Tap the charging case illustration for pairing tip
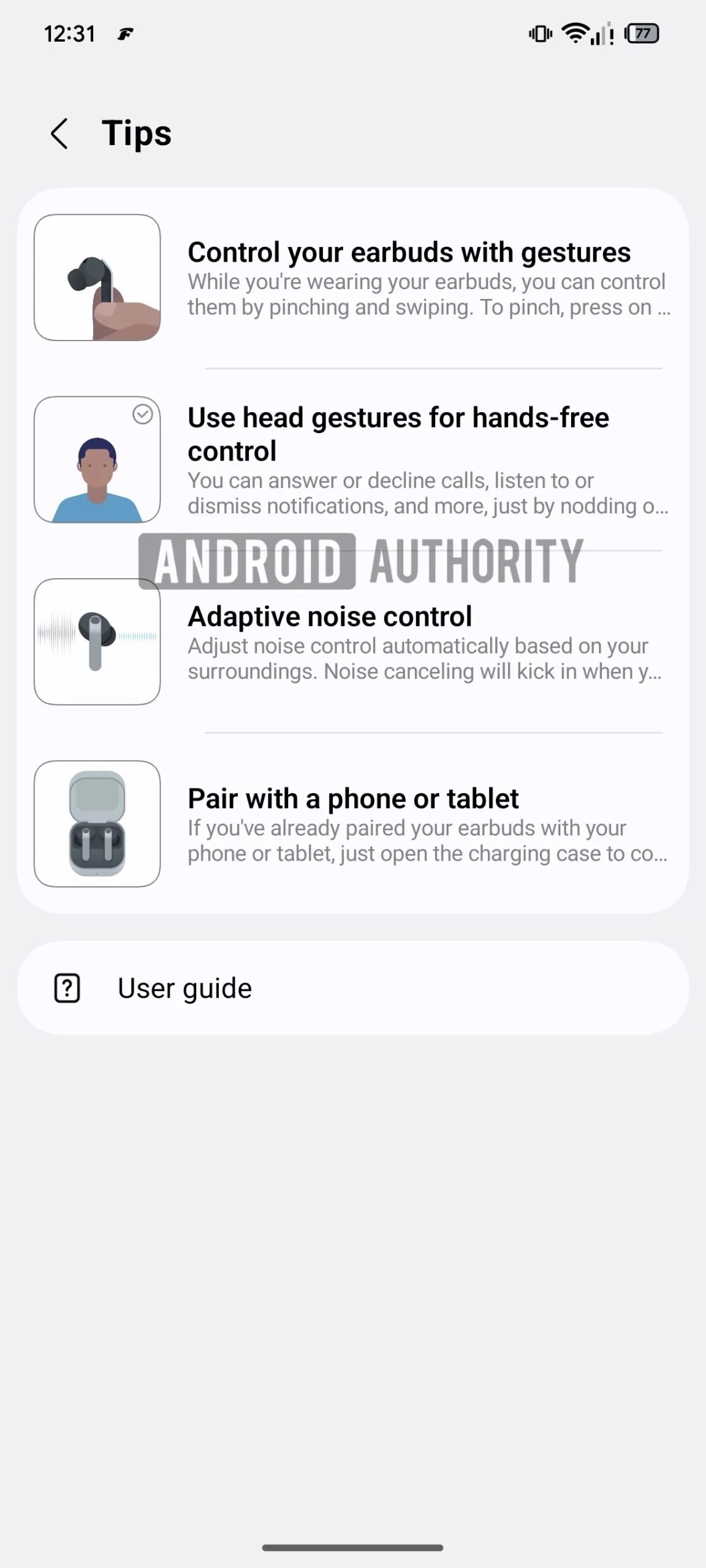706x1568 pixels. pos(97,824)
